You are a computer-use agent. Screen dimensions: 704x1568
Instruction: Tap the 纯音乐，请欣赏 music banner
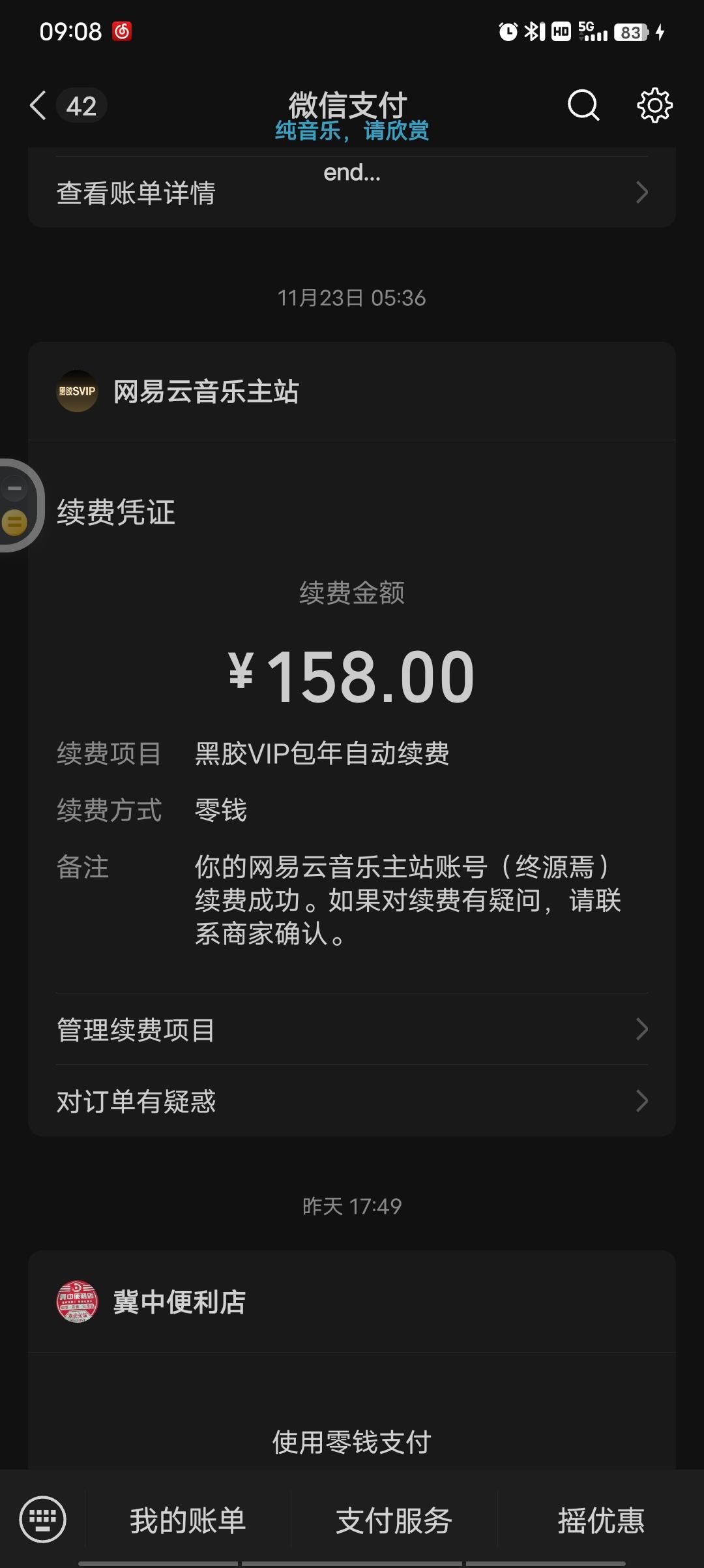[x=352, y=131]
